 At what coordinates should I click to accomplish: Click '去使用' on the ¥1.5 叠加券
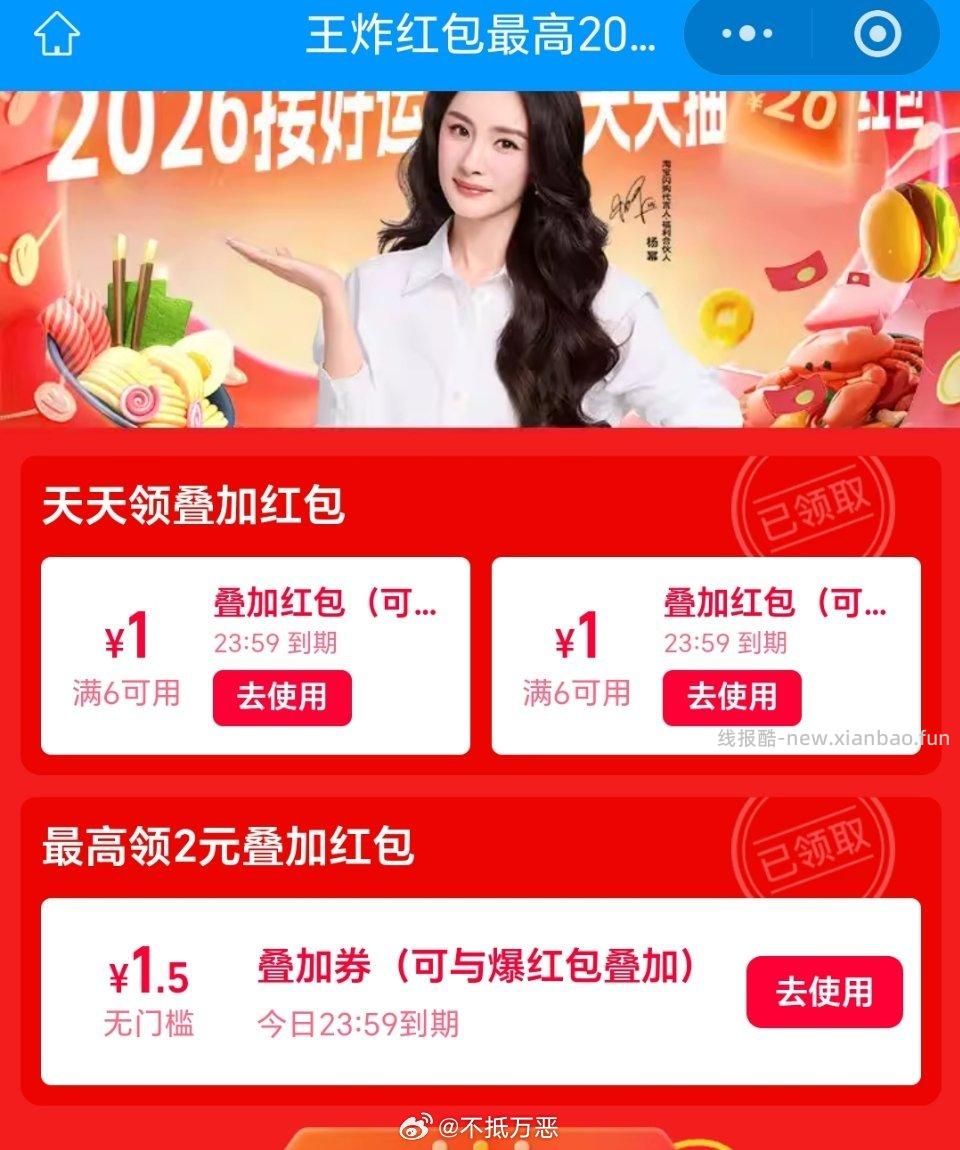[825, 990]
